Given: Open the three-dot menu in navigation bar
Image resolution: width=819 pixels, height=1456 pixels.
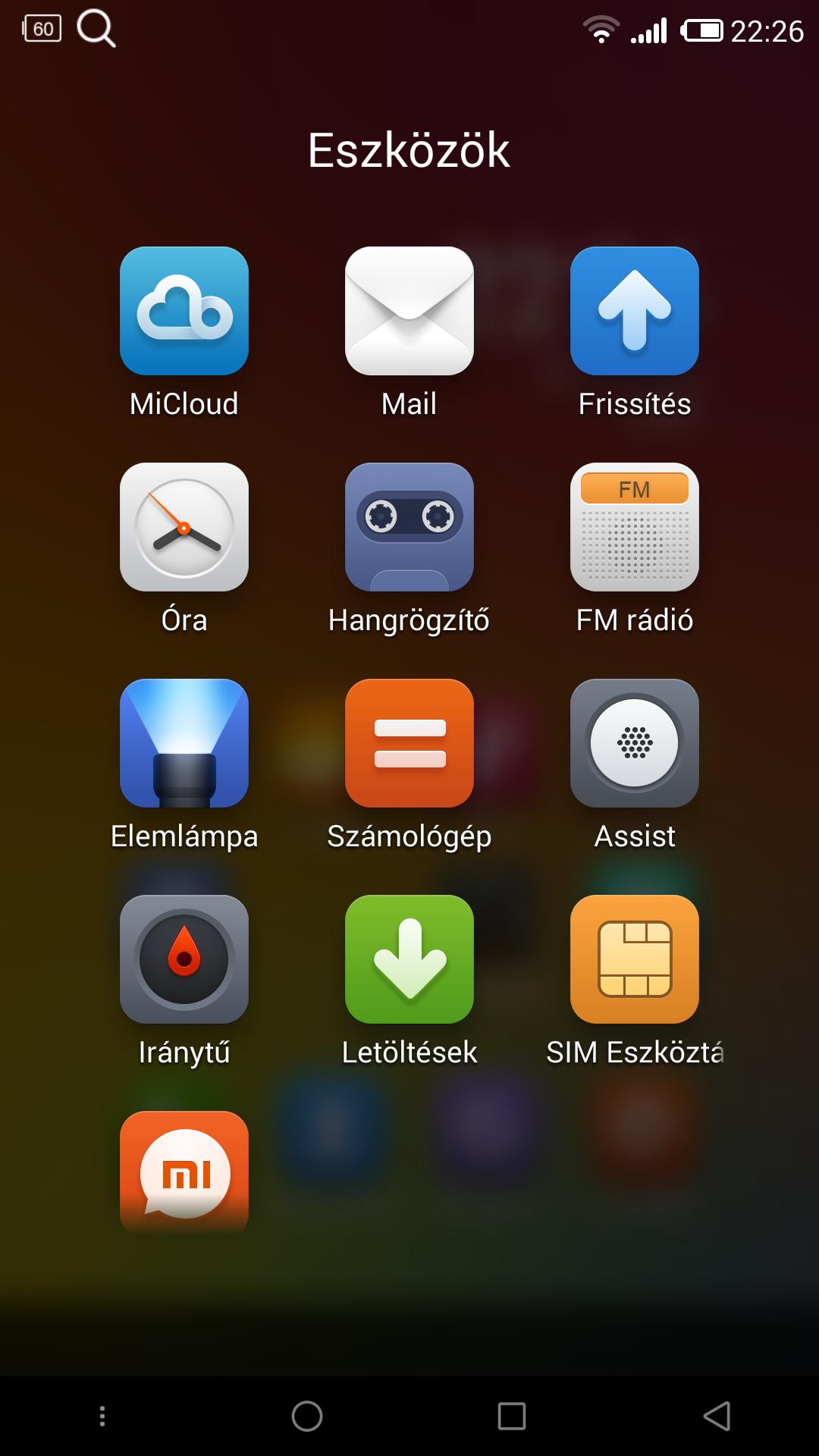Looking at the screenshot, I should [102, 1416].
